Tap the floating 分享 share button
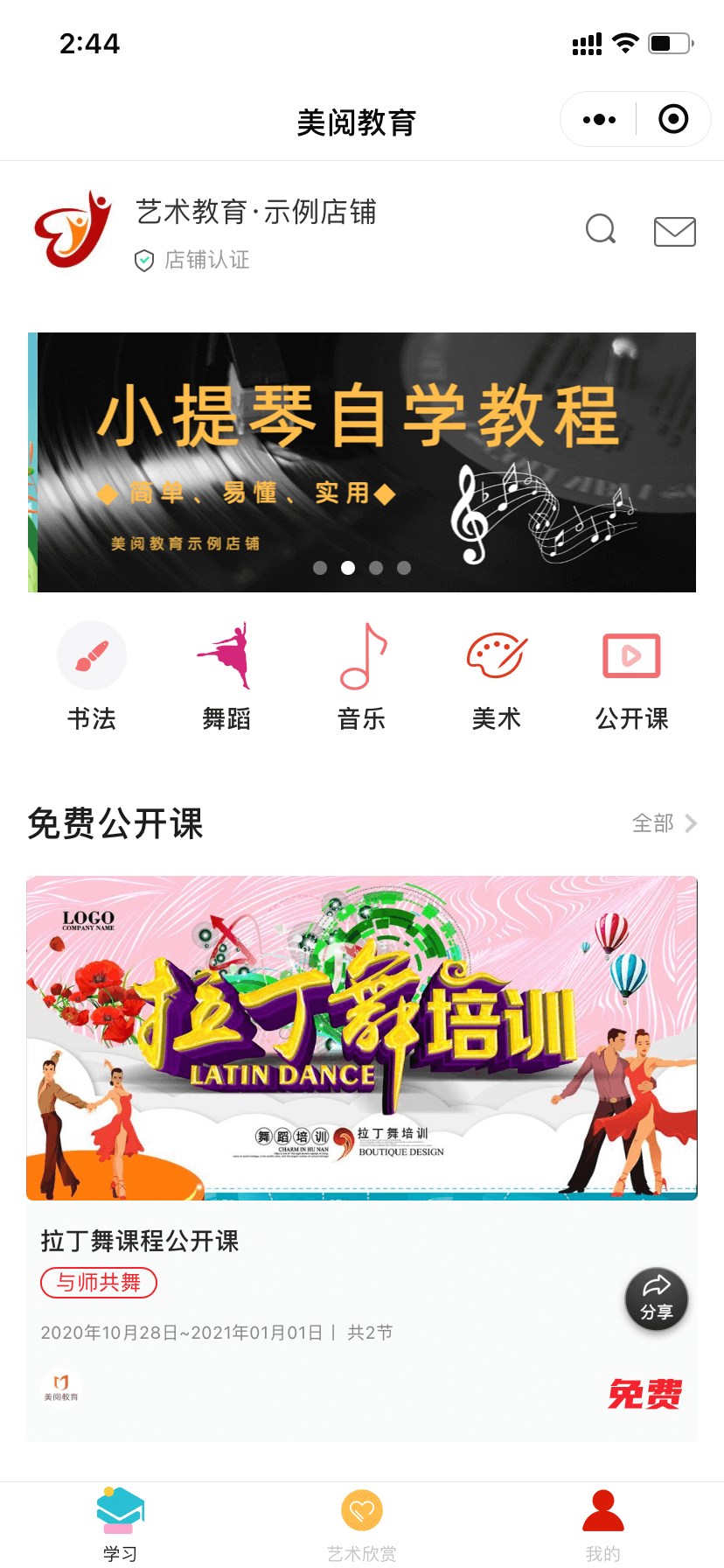The width and height of the screenshot is (724, 1568). tap(657, 1298)
